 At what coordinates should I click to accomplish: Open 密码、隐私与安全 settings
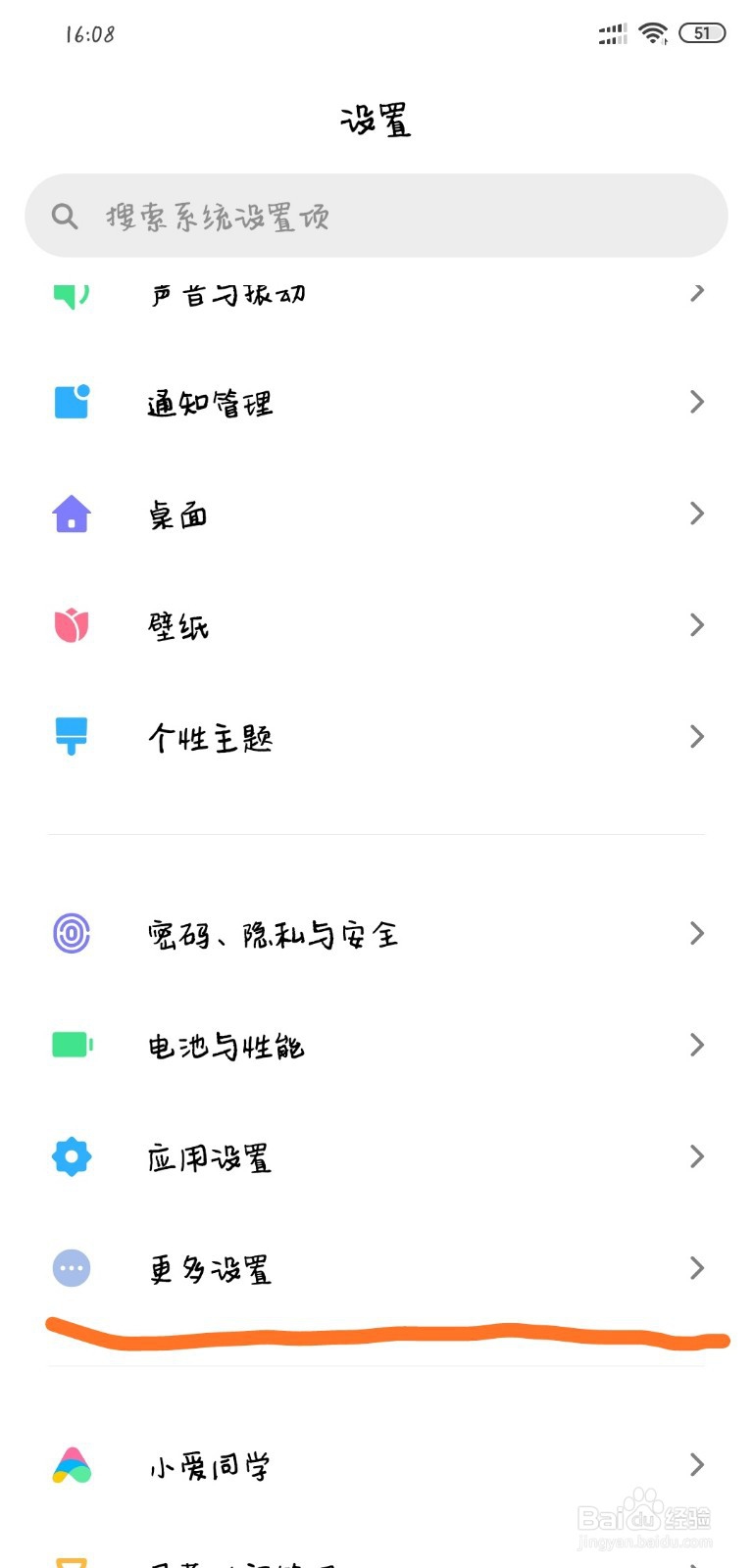[x=376, y=933]
